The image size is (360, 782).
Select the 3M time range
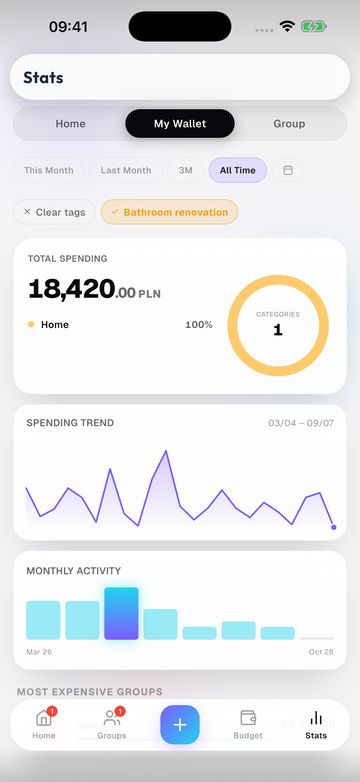coord(185,170)
